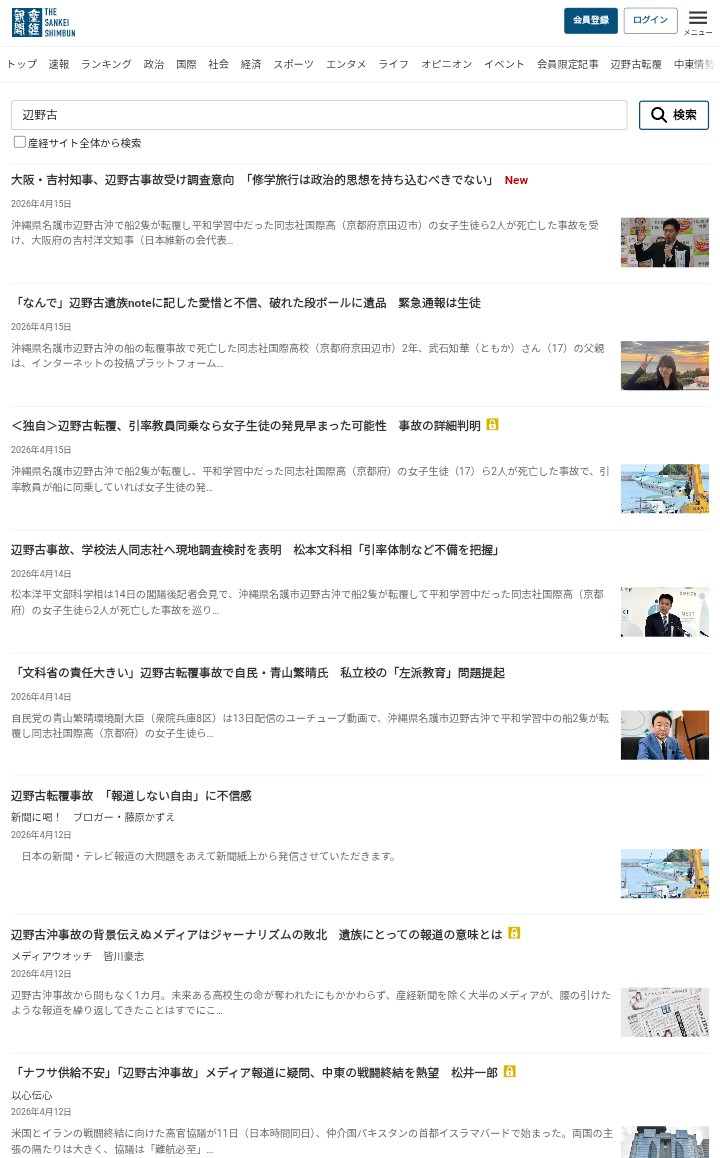Tap the 検索 search button

coord(673,115)
